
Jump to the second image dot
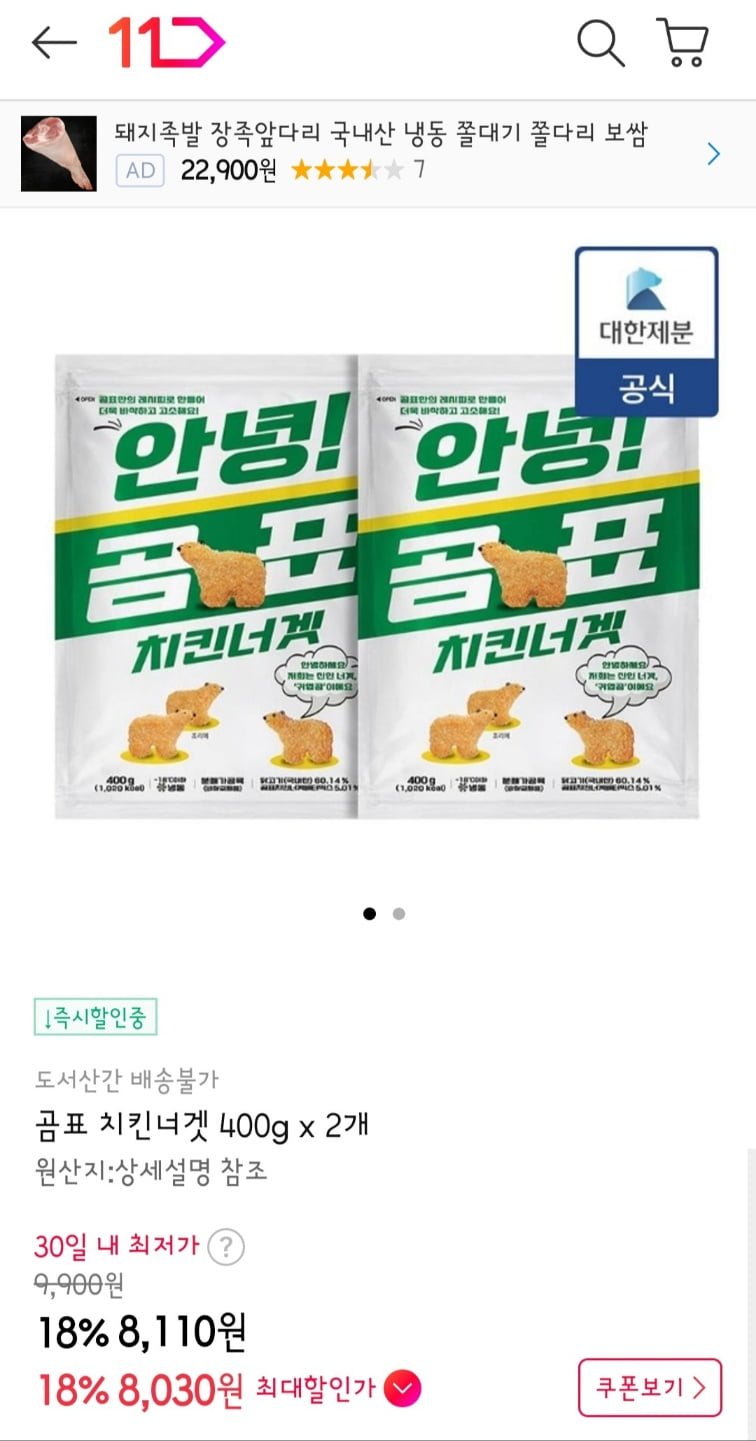tap(399, 913)
